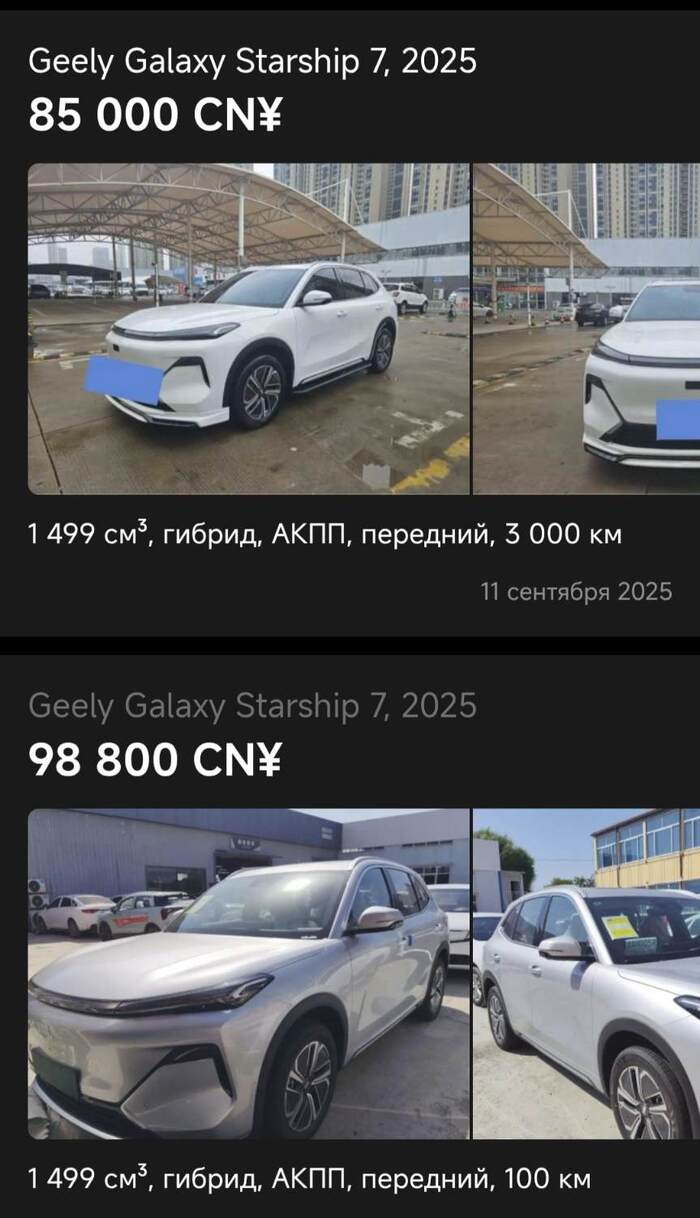Screen dimensions: 700x1218
Task: View second photo of the white Geely
Action: (587, 328)
